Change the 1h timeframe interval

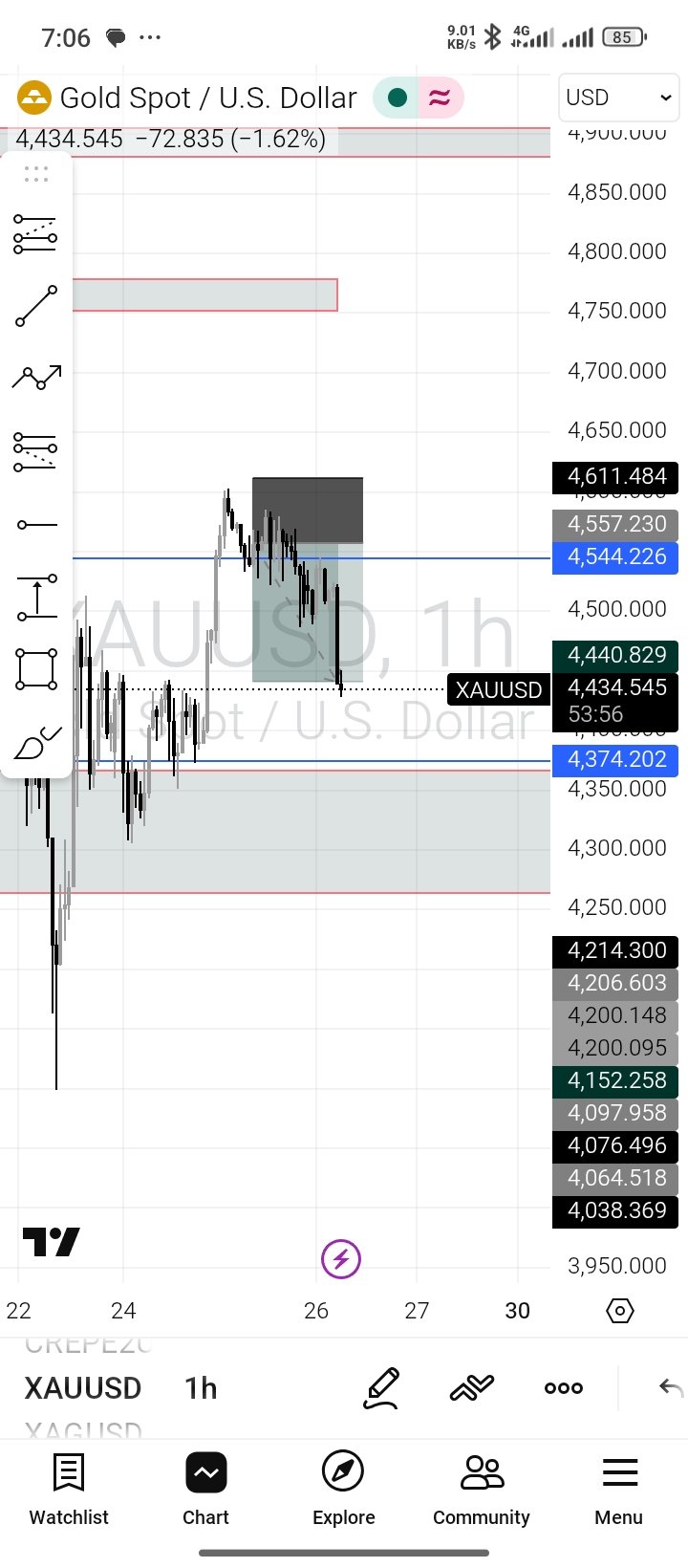click(x=201, y=1387)
